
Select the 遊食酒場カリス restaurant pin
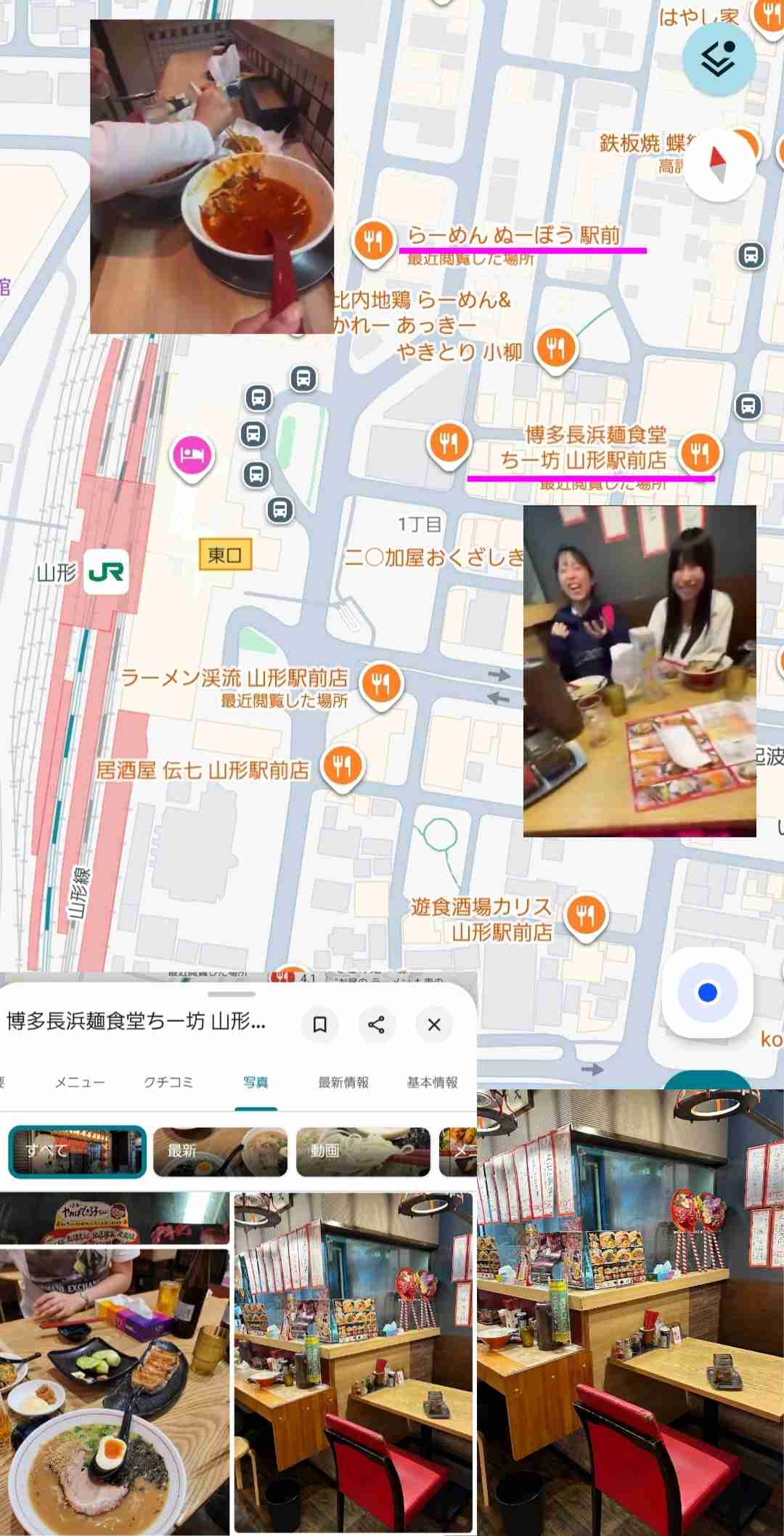tap(587, 917)
